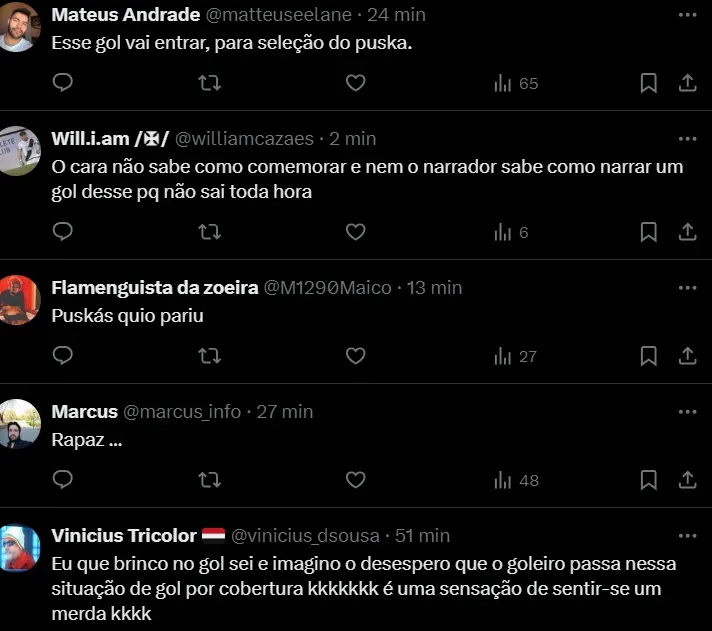
Task: Open overflow menu on Mateus Andrade's tweet
Action: 687,15
